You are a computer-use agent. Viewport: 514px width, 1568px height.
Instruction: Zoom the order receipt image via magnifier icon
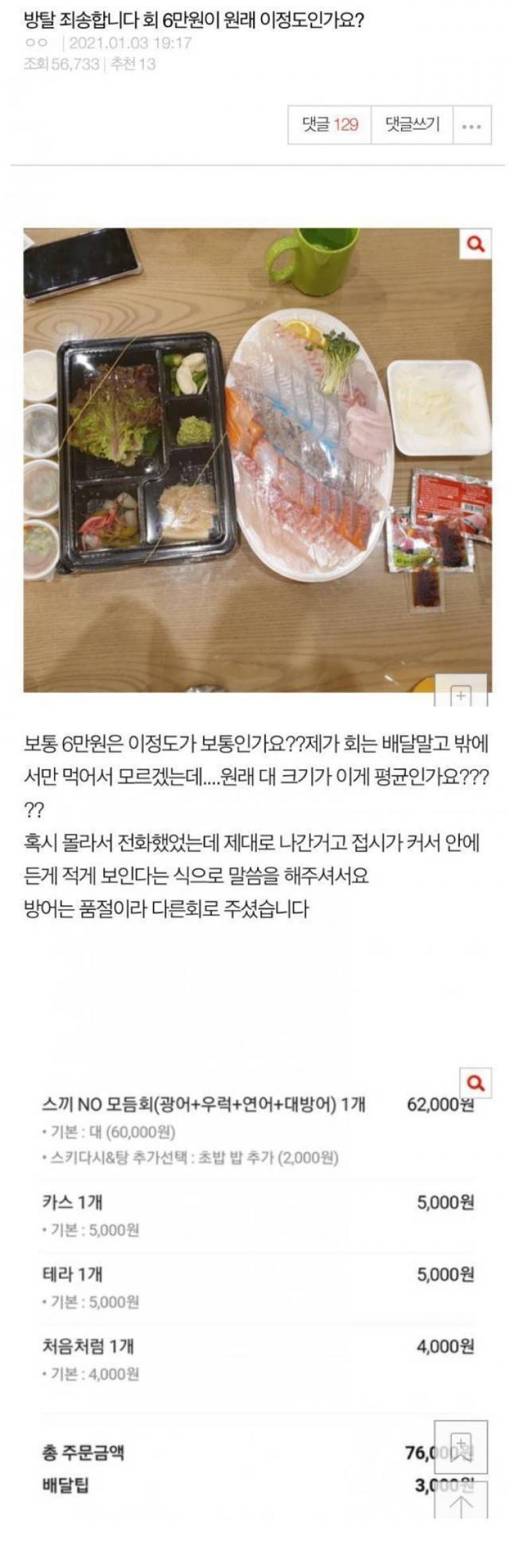475,1083
